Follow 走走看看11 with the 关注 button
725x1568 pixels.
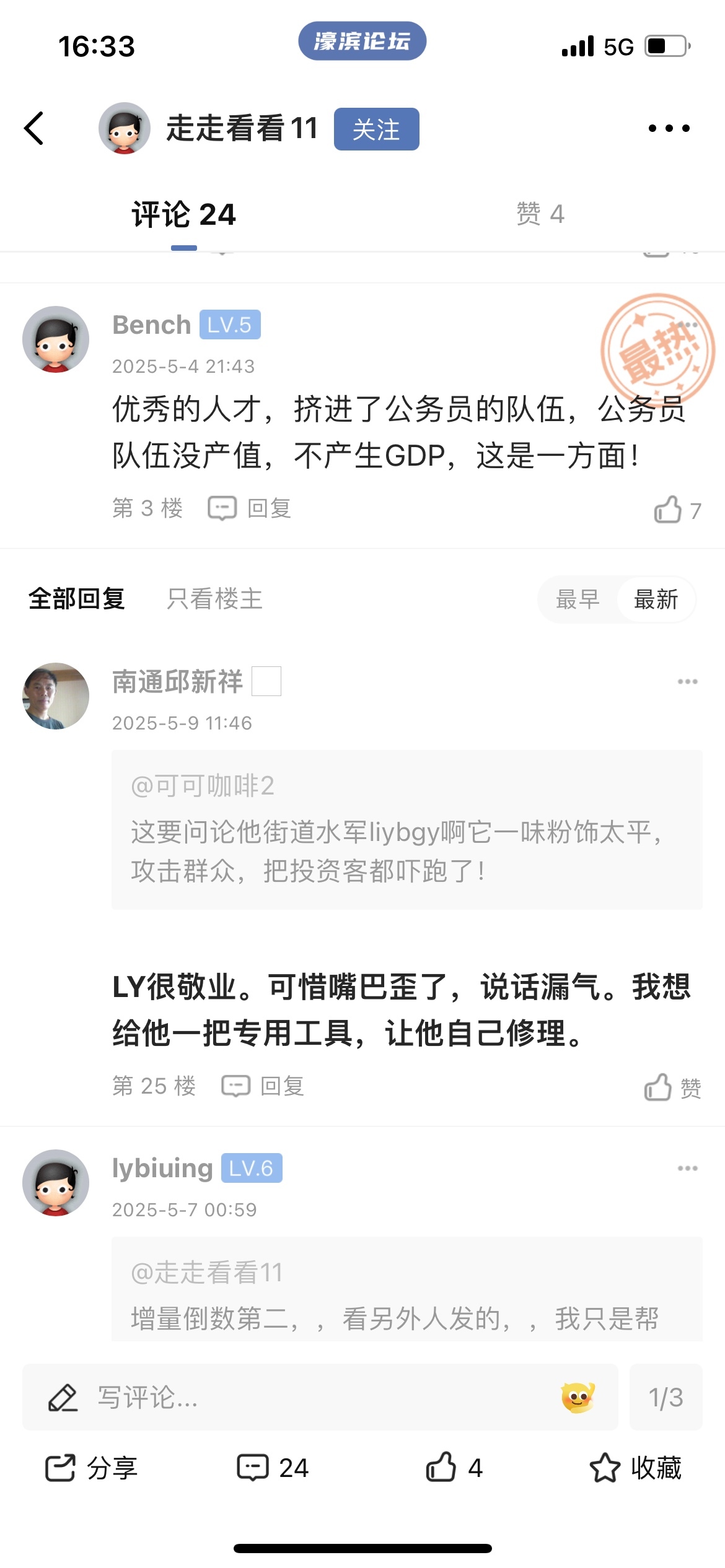click(x=376, y=129)
